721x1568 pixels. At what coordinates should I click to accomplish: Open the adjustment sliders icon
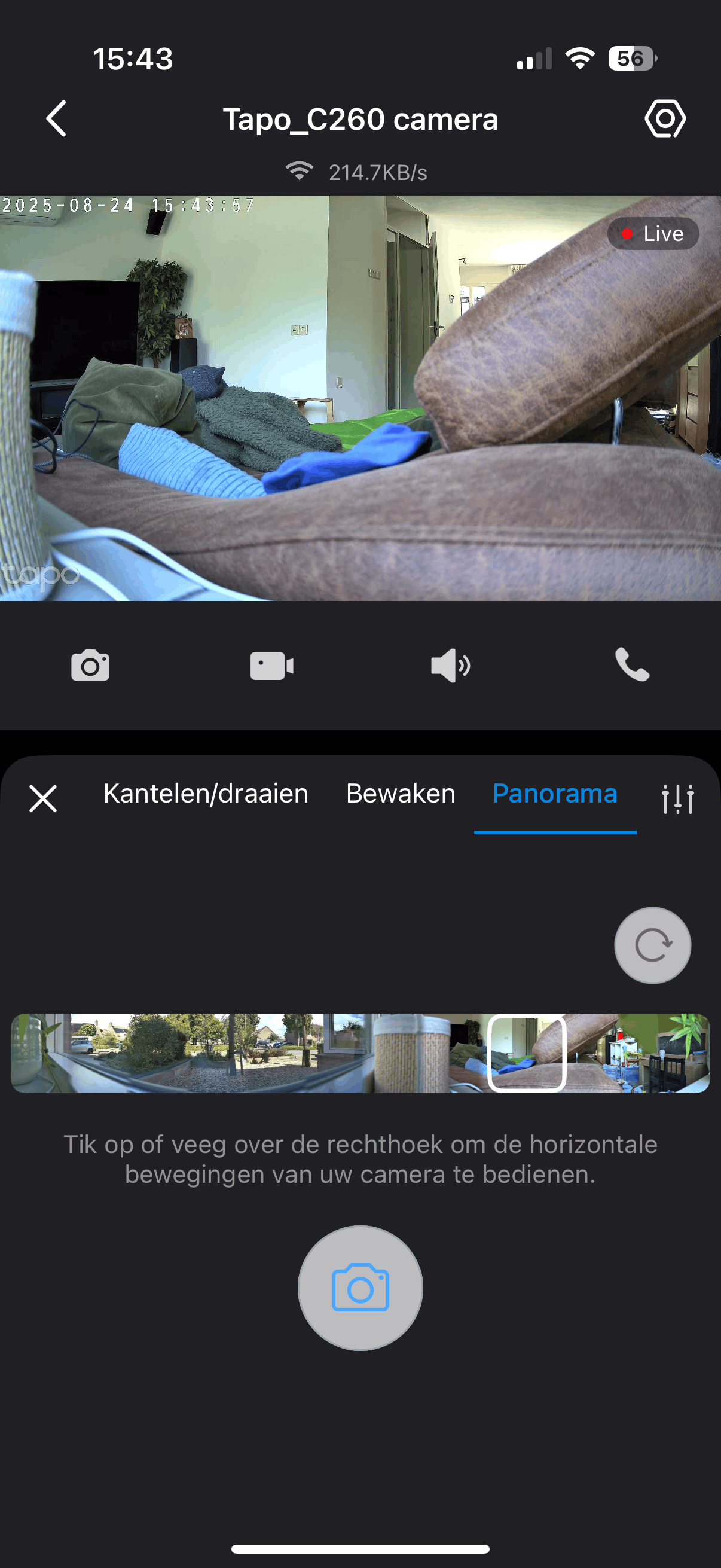(x=677, y=798)
